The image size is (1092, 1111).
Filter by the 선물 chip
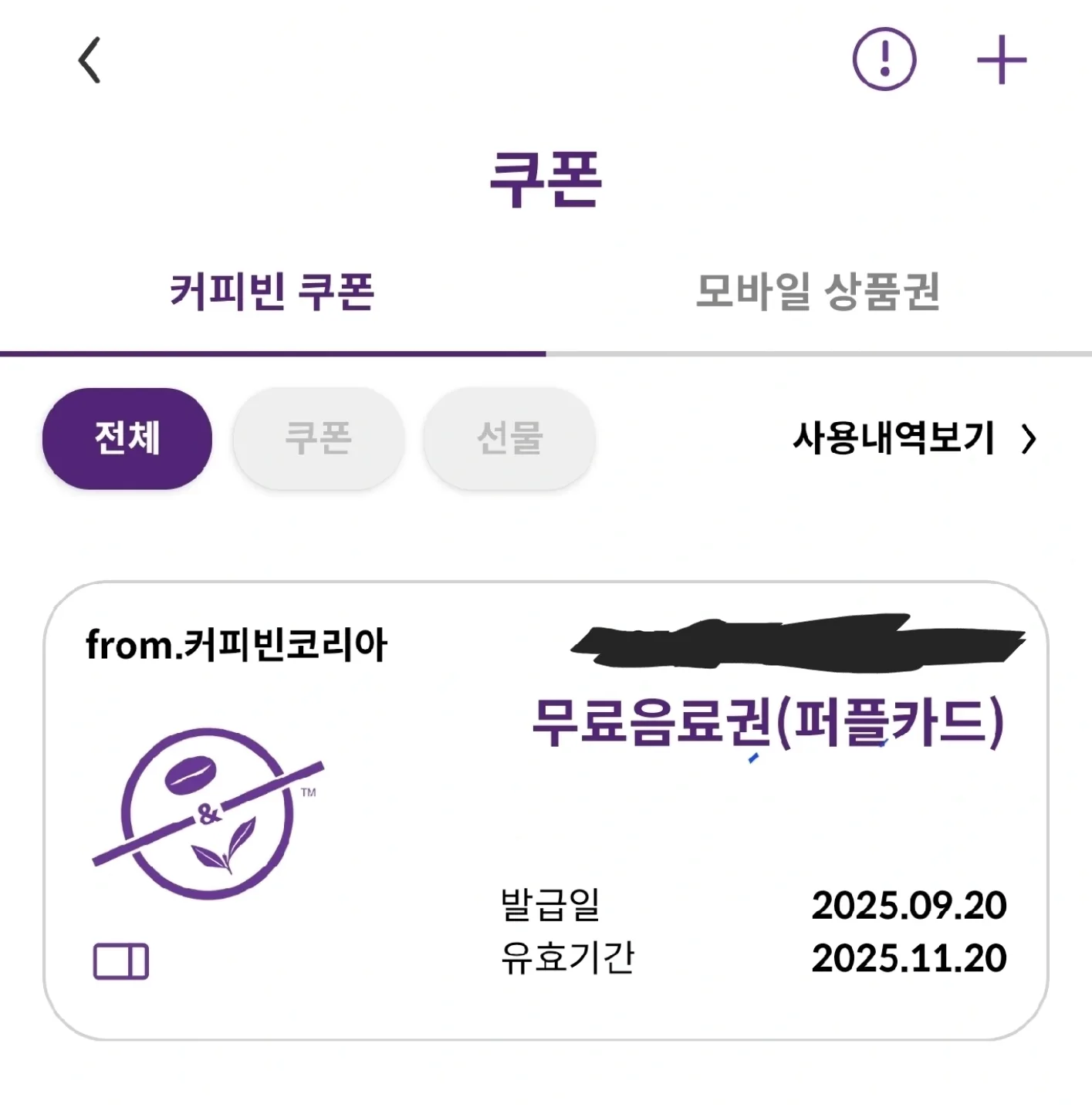click(x=509, y=438)
